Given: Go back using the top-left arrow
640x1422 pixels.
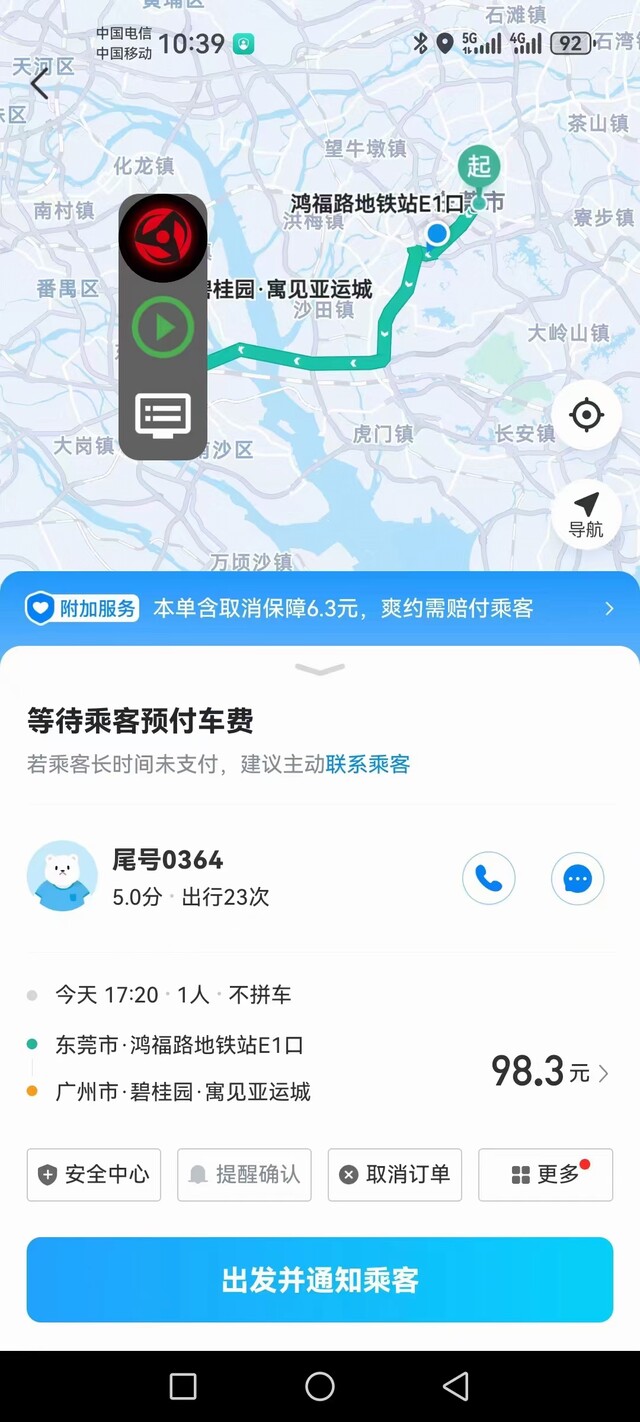Looking at the screenshot, I should (39, 84).
